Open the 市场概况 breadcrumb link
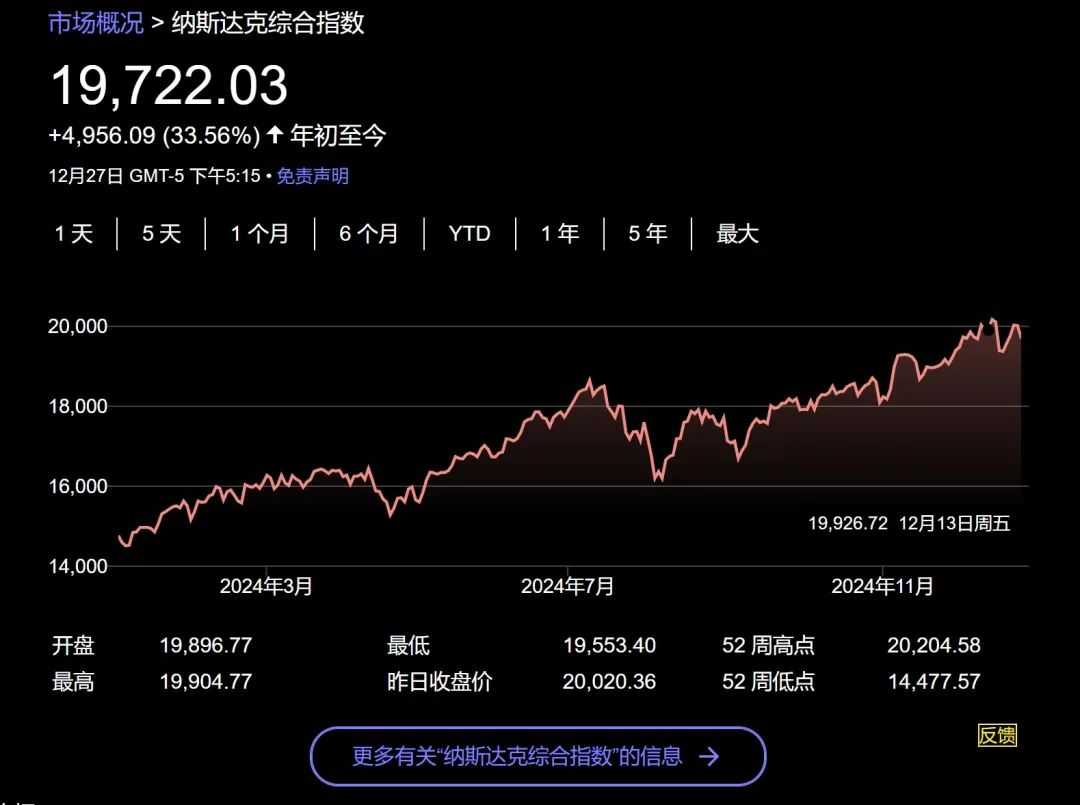The image size is (1080, 805). click(96, 23)
